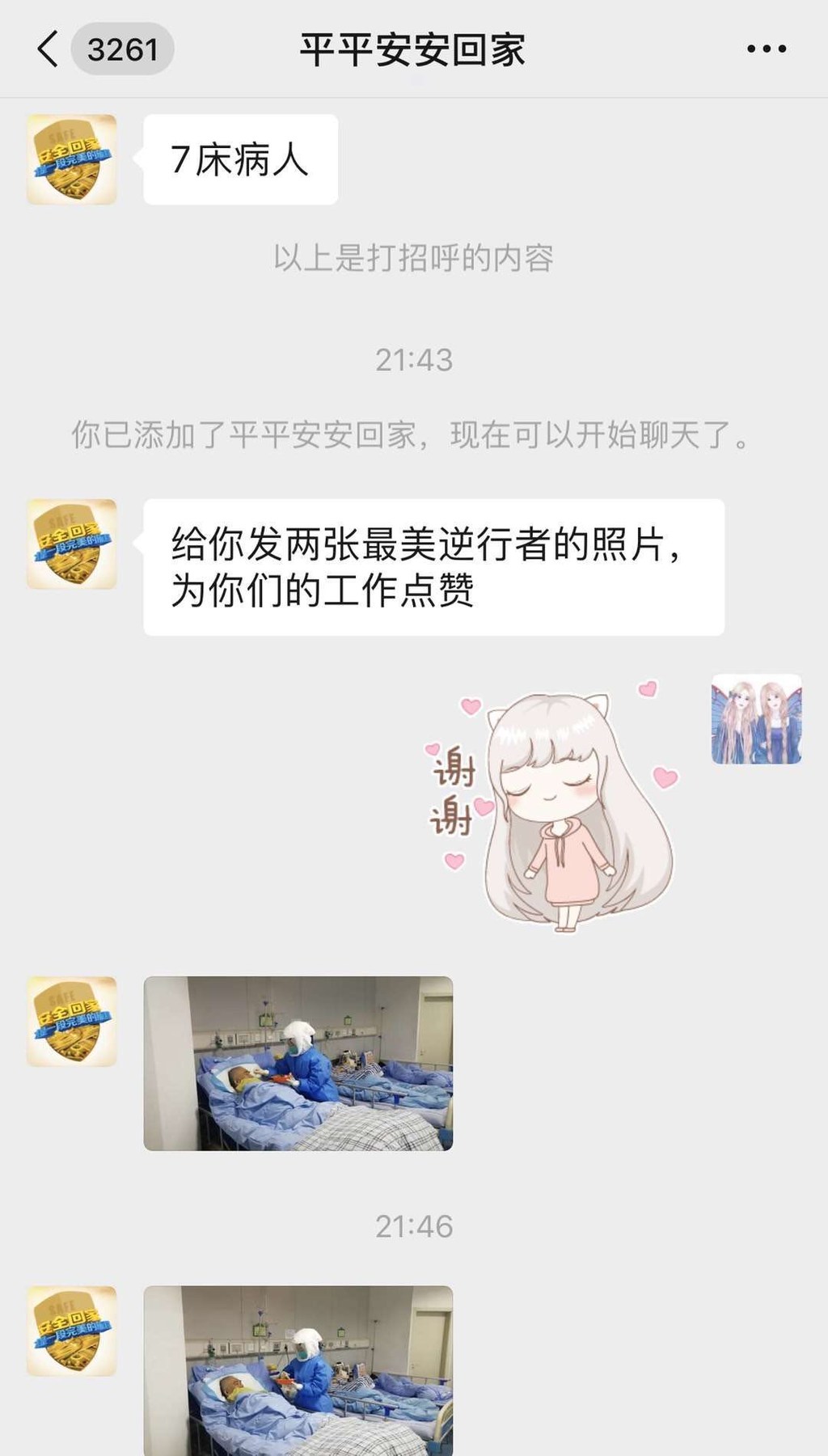The width and height of the screenshot is (828, 1456).
Task: View the second hospital bed photo
Action: [x=303, y=1375]
